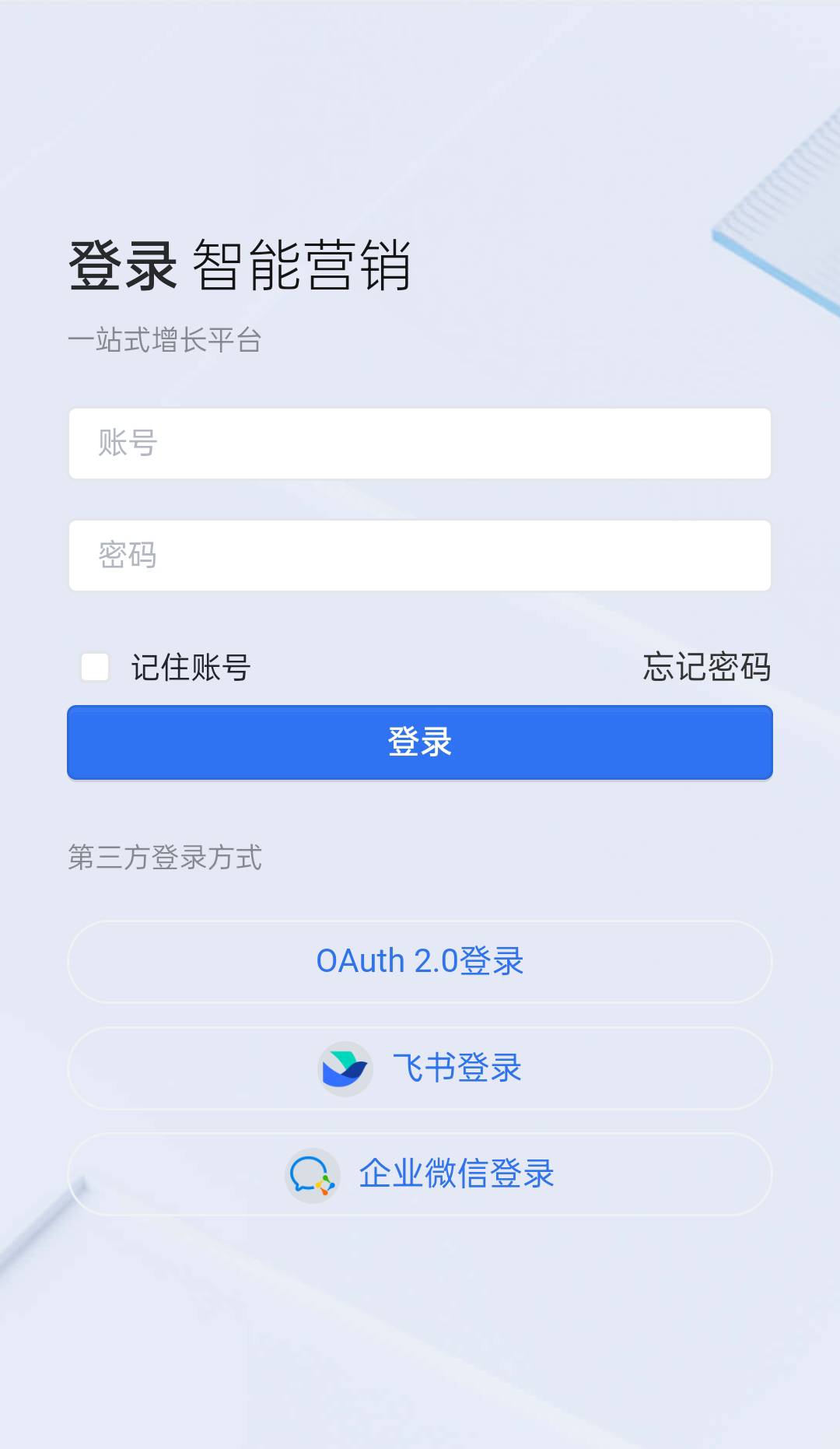Sign in with 飞书登录
The width and height of the screenshot is (840, 1449).
[x=420, y=1068]
